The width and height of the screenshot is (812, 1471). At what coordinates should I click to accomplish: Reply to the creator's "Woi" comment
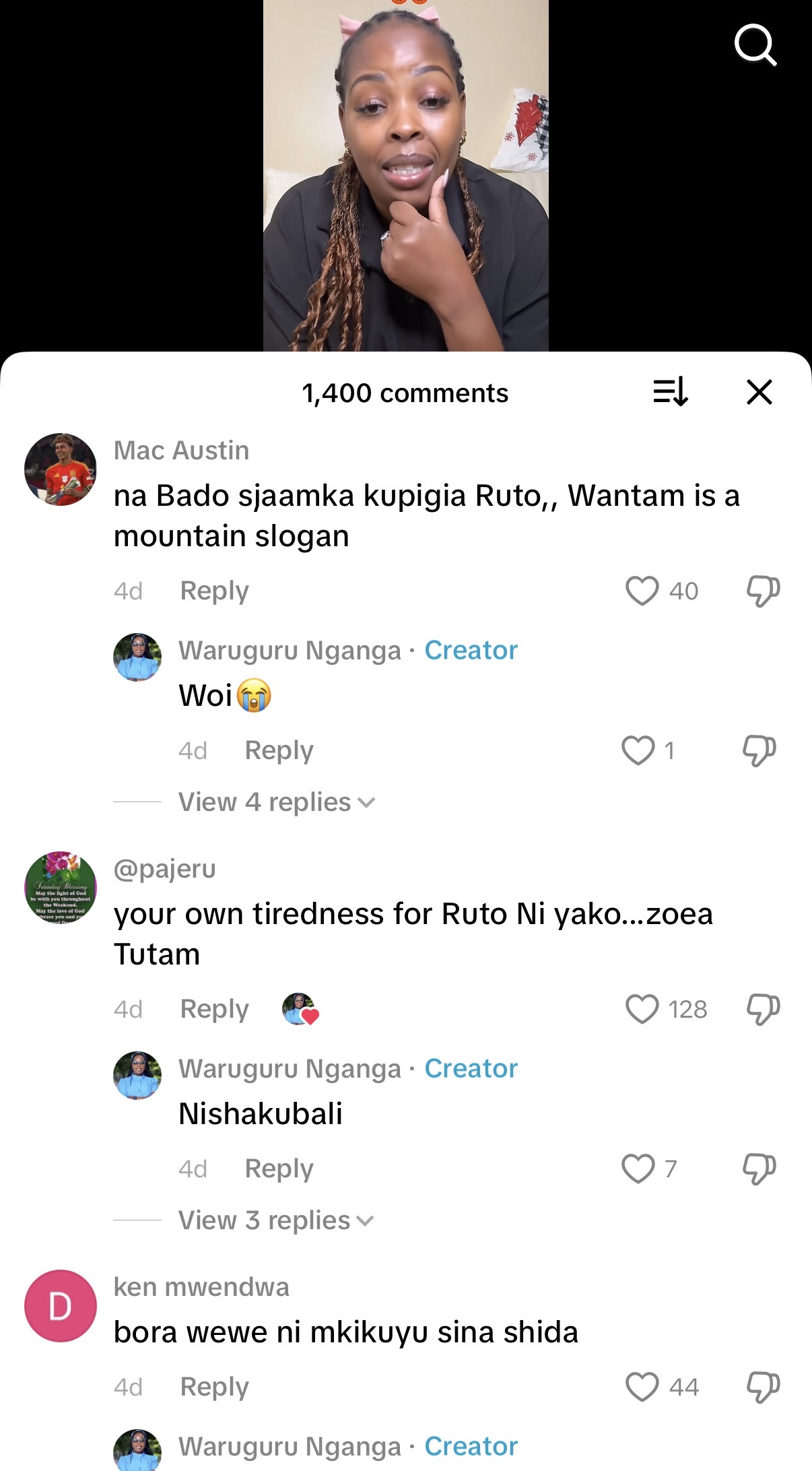click(279, 750)
